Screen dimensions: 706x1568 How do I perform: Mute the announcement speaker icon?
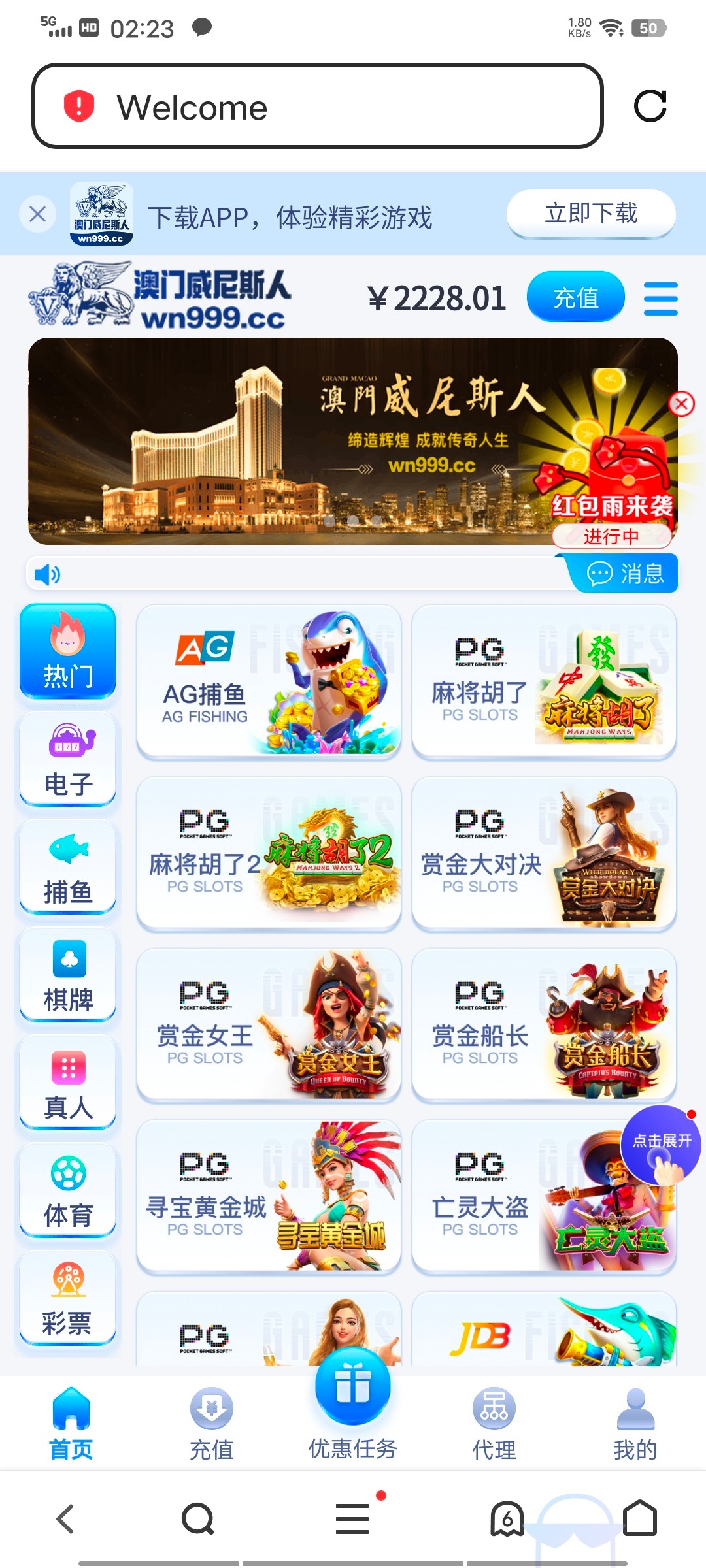46,575
